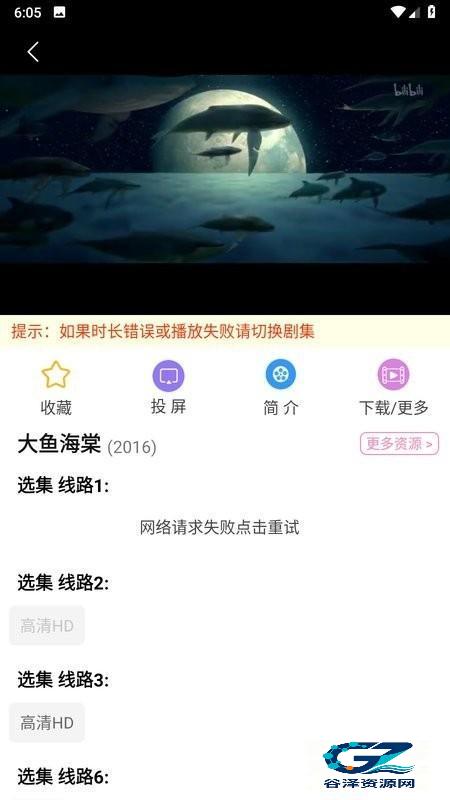The image size is (450, 800).
Task: Go back using the top-left arrow
Action: pos(33,52)
